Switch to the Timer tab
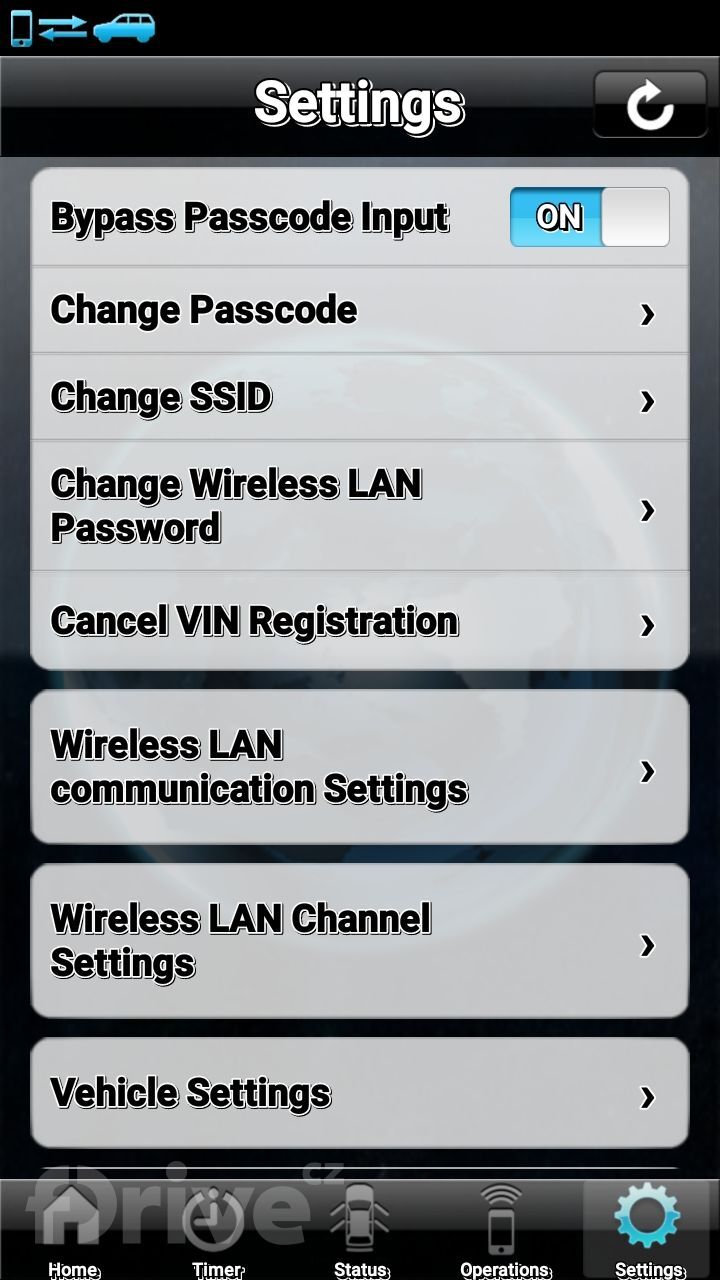 pos(217,1232)
